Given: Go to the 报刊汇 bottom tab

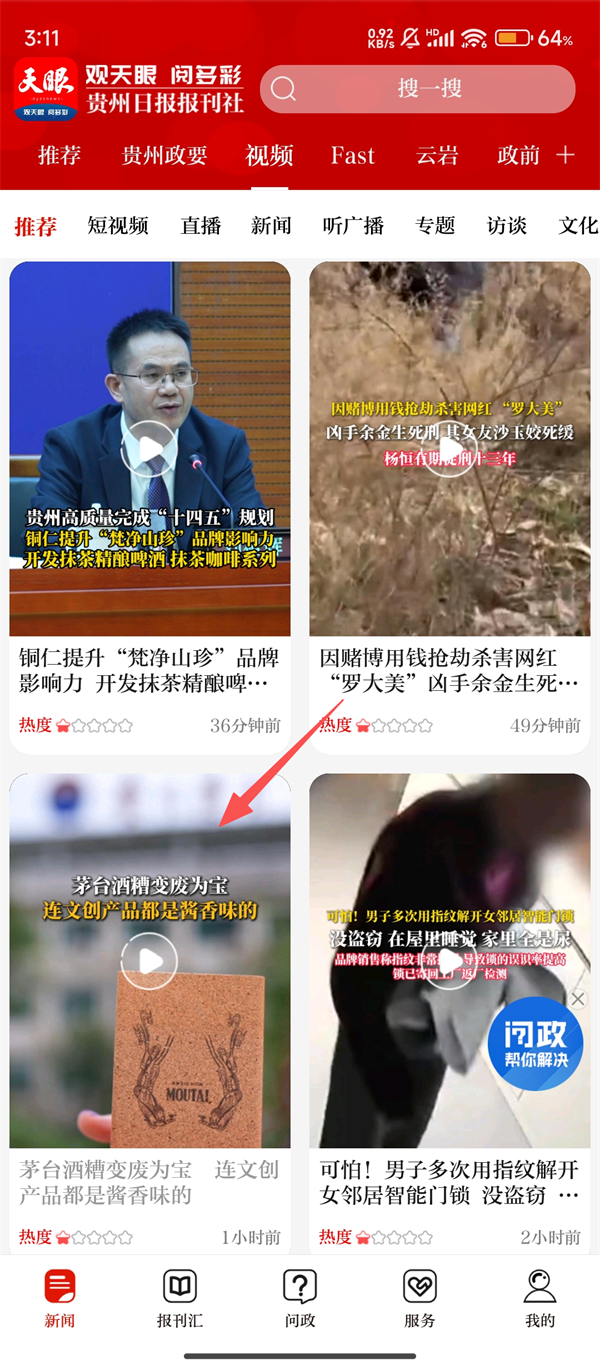Looking at the screenshot, I should (180, 1298).
